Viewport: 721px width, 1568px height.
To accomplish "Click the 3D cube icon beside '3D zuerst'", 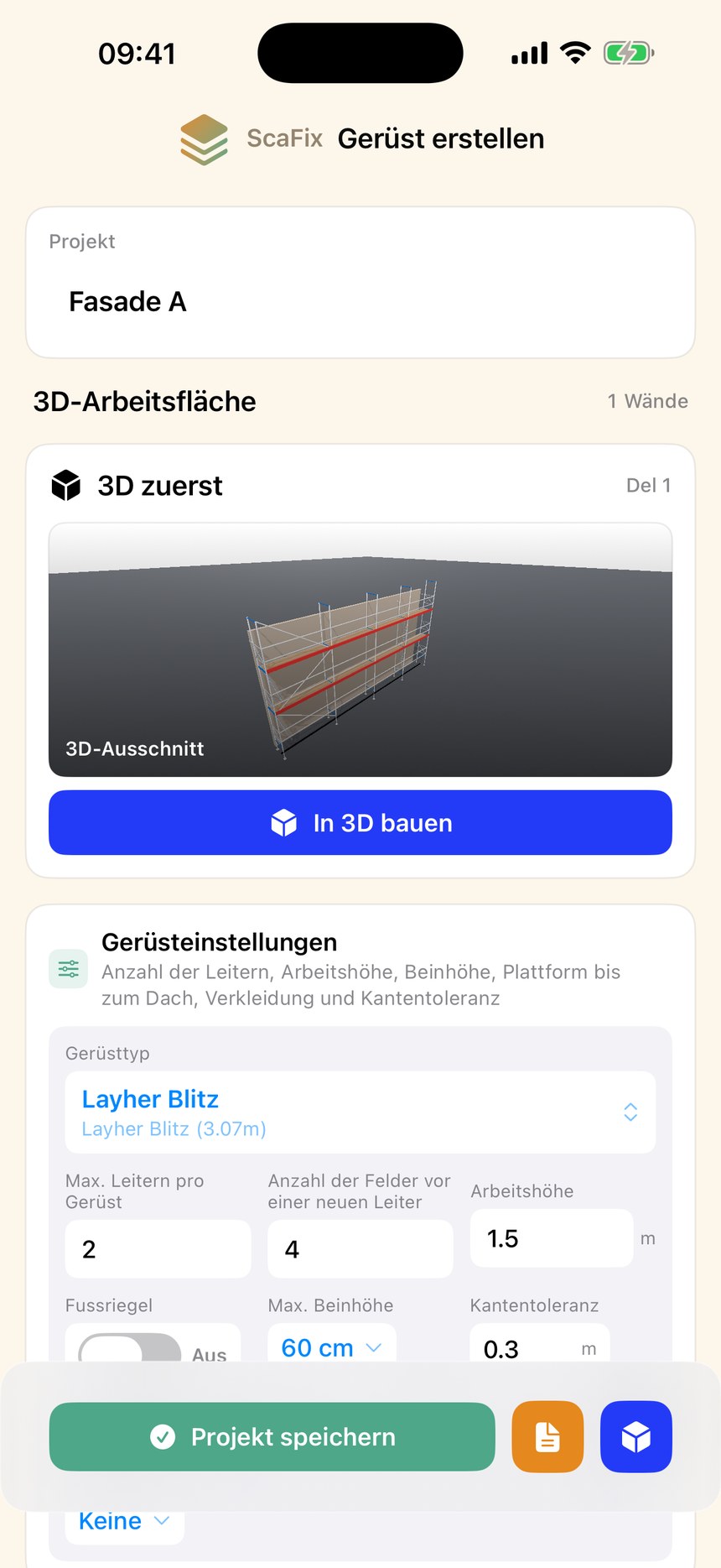I will click(66, 484).
